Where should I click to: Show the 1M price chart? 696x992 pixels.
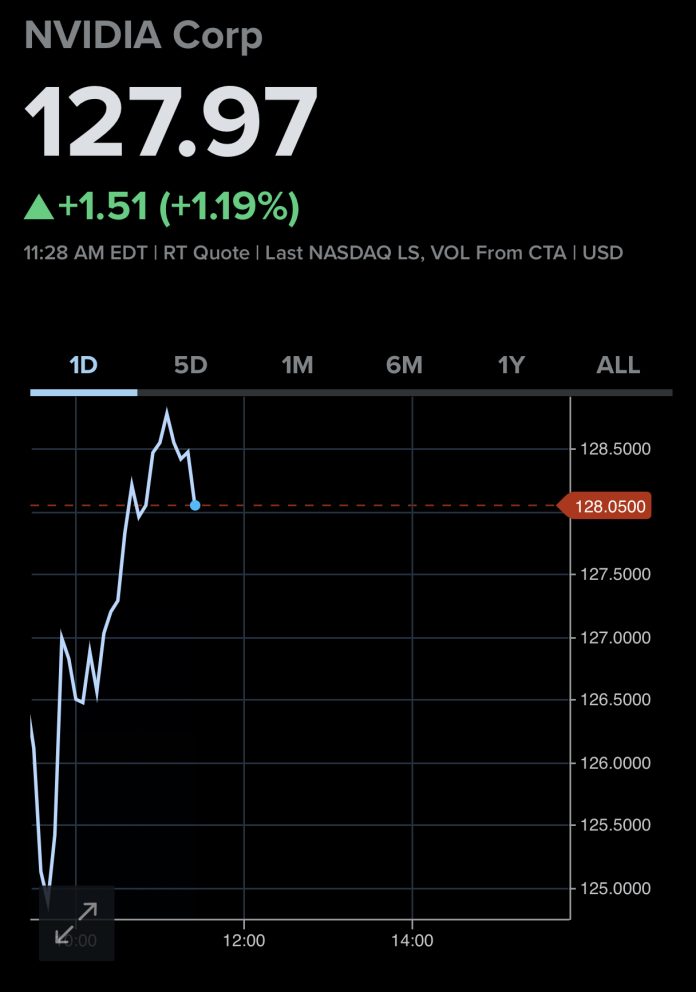tap(297, 365)
